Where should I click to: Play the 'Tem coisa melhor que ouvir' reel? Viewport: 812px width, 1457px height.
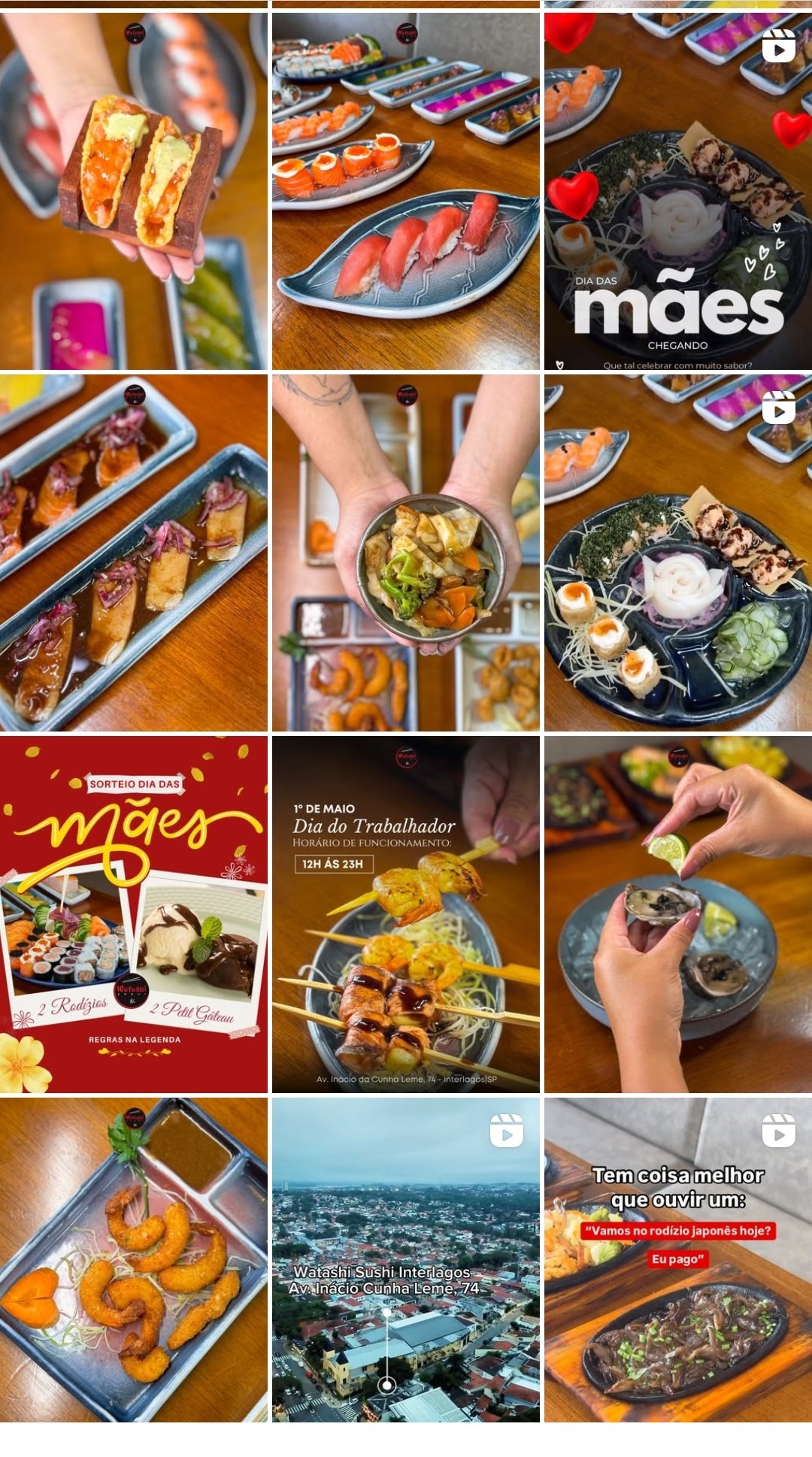(677, 1260)
